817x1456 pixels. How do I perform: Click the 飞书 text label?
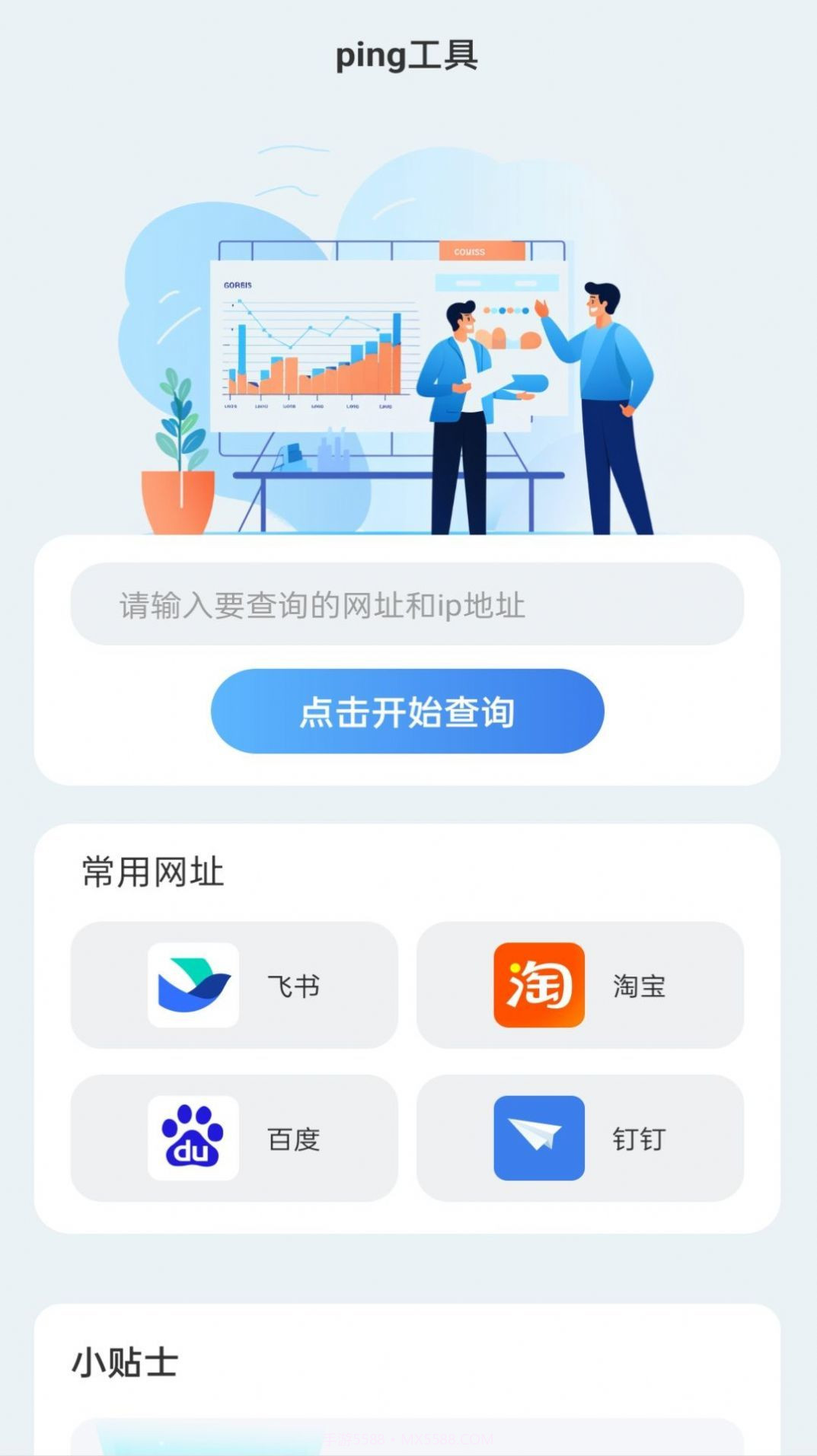[x=292, y=985]
